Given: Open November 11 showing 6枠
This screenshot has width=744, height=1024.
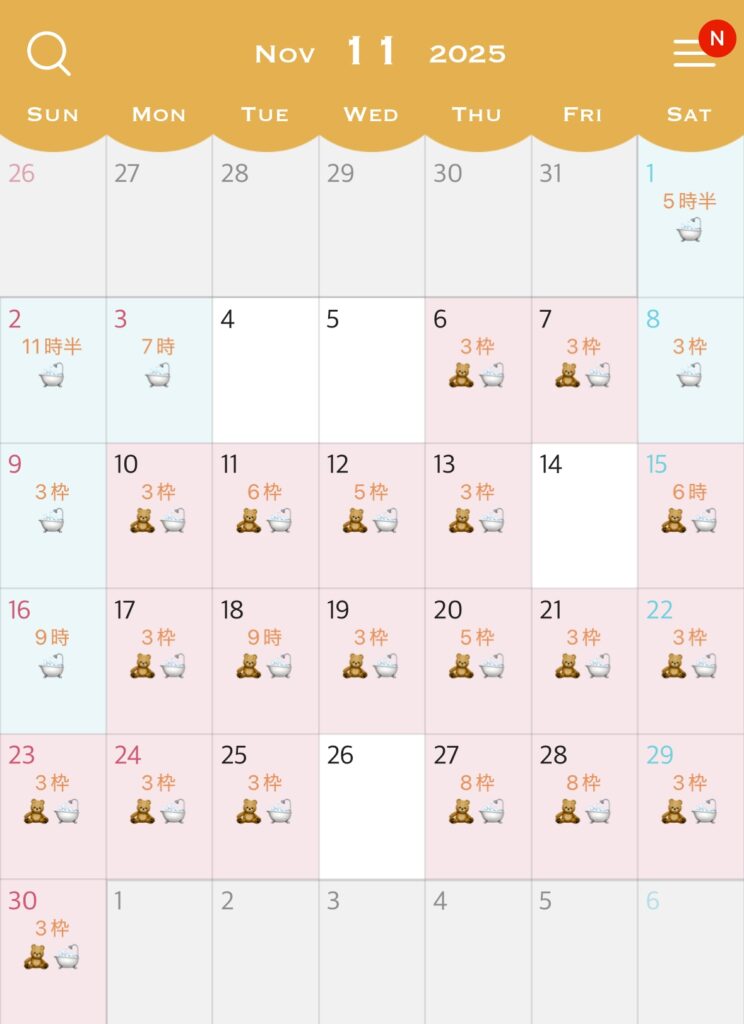Looking at the screenshot, I should click(x=265, y=515).
